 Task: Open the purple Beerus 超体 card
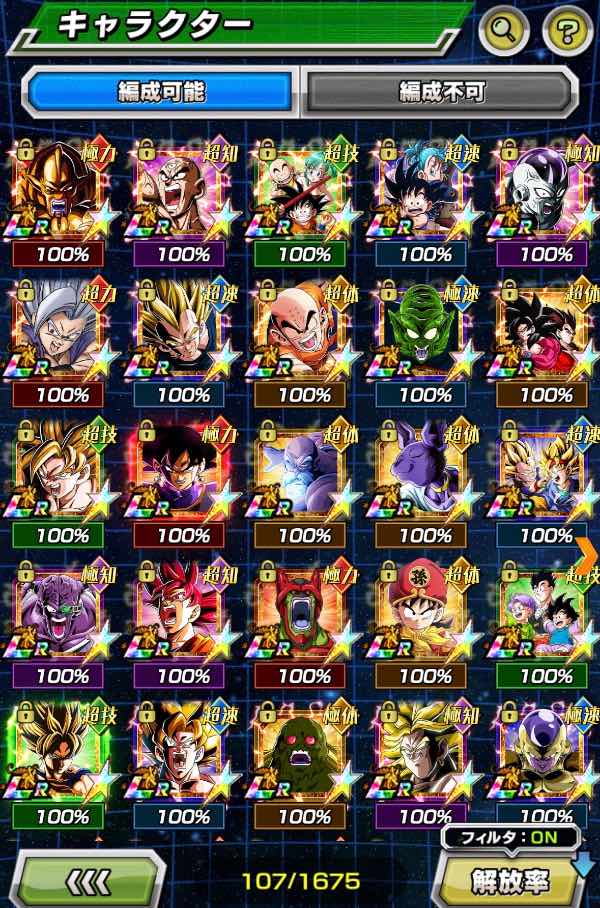click(426, 472)
